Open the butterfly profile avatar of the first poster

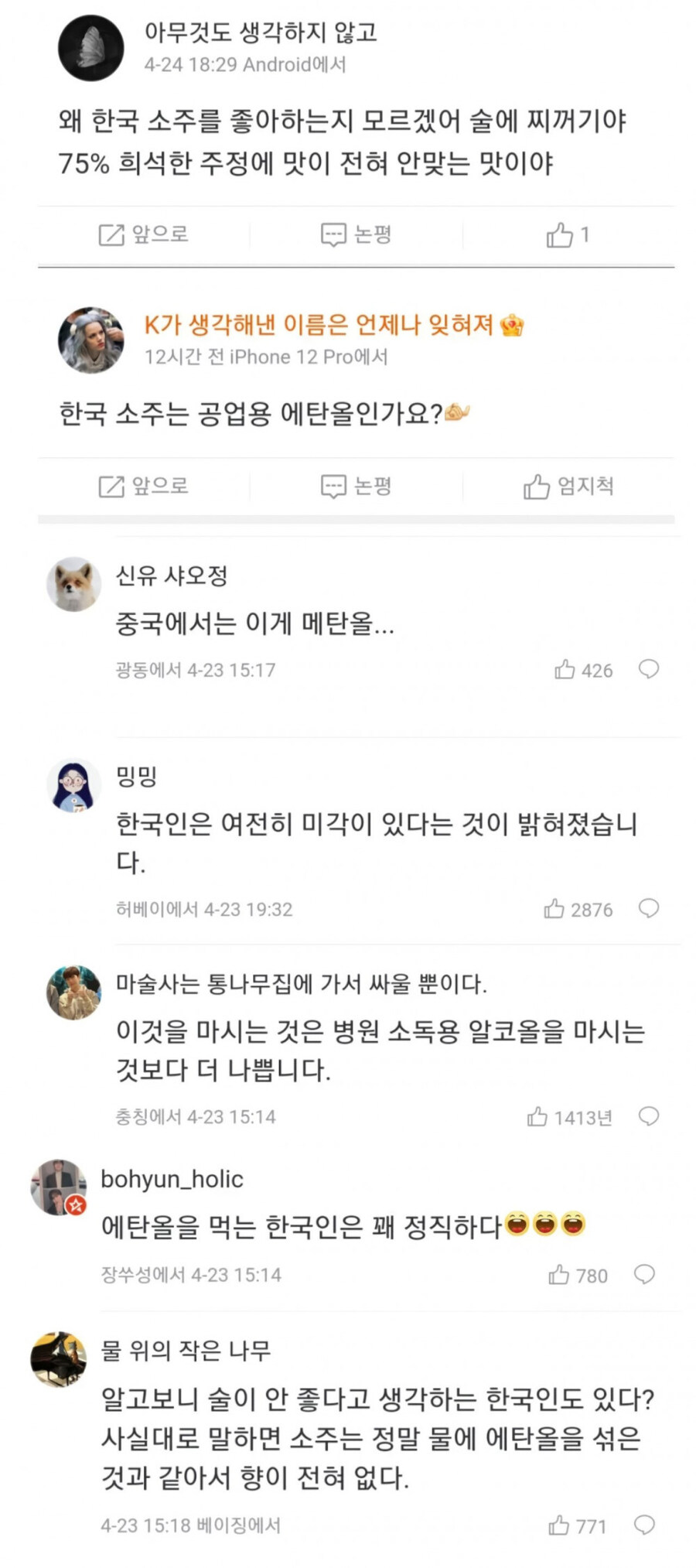coord(93,46)
